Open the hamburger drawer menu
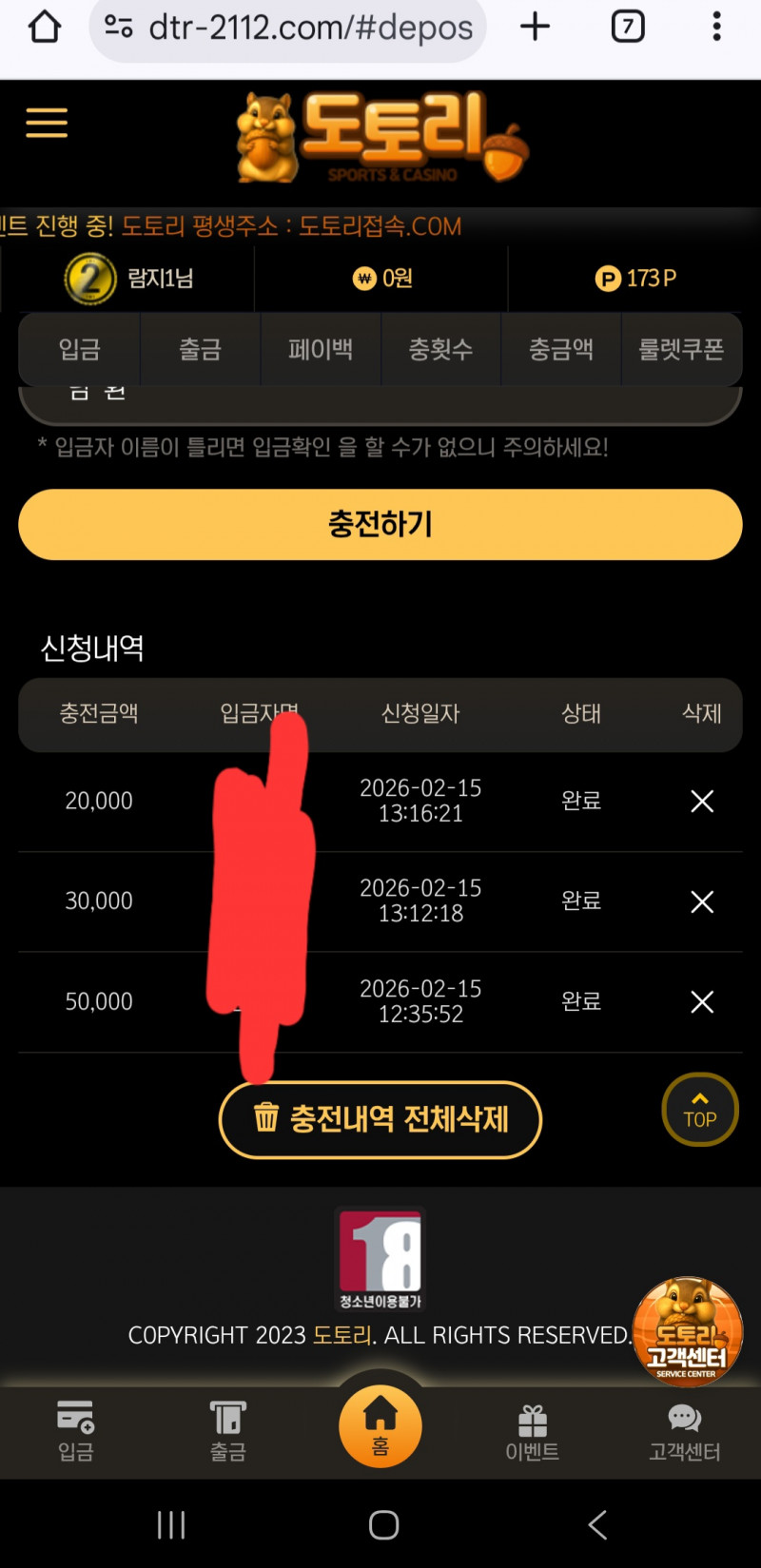This screenshot has width=761, height=1568. click(x=46, y=123)
